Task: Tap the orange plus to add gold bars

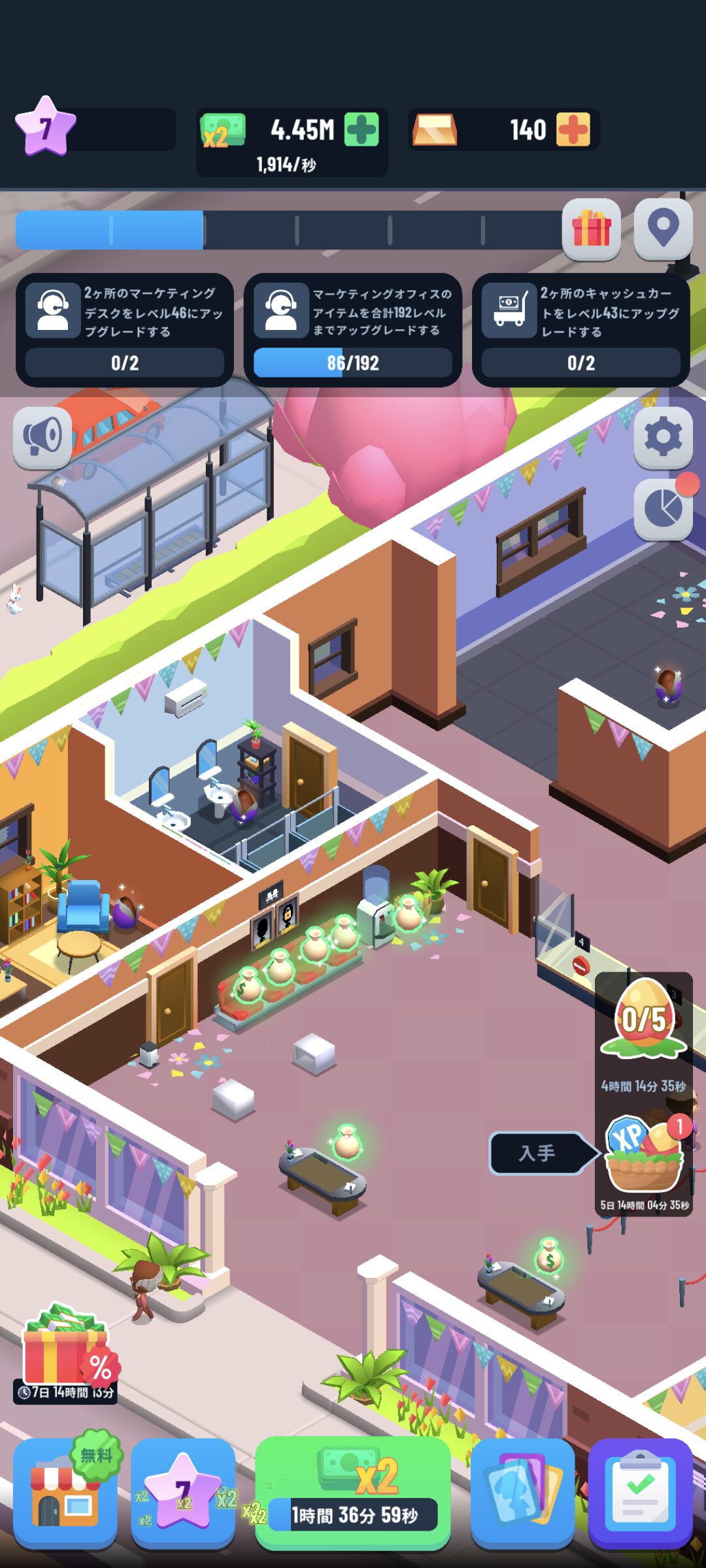Action: (x=573, y=129)
